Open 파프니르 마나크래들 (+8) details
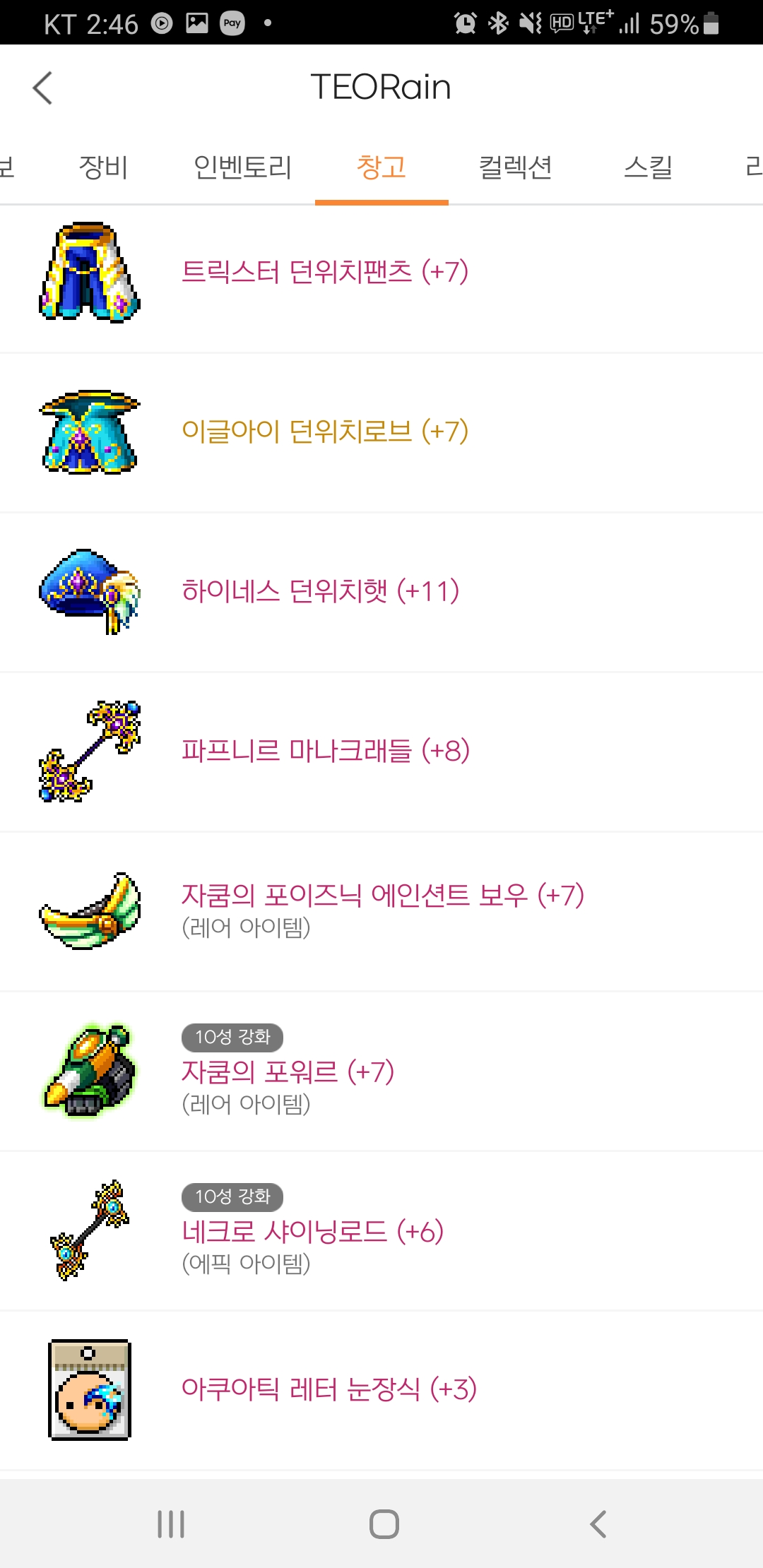 (325, 751)
